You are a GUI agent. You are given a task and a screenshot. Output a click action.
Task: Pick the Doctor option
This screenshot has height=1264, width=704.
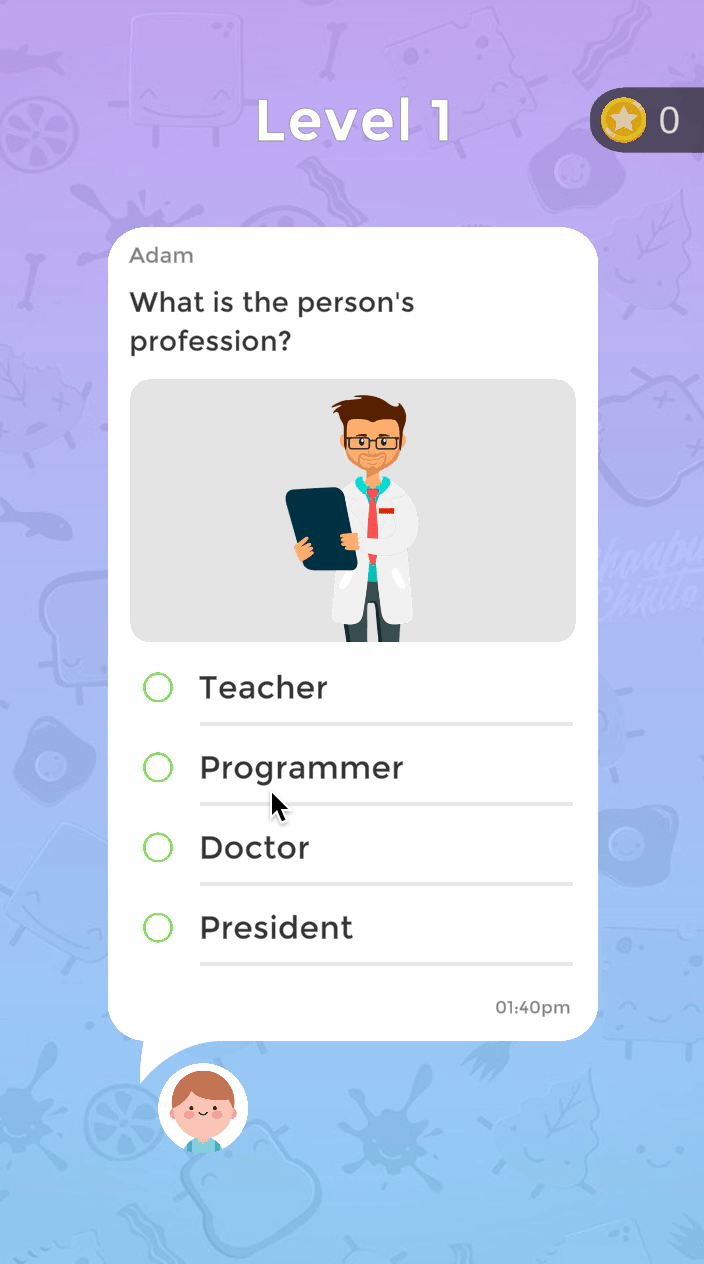[158, 848]
